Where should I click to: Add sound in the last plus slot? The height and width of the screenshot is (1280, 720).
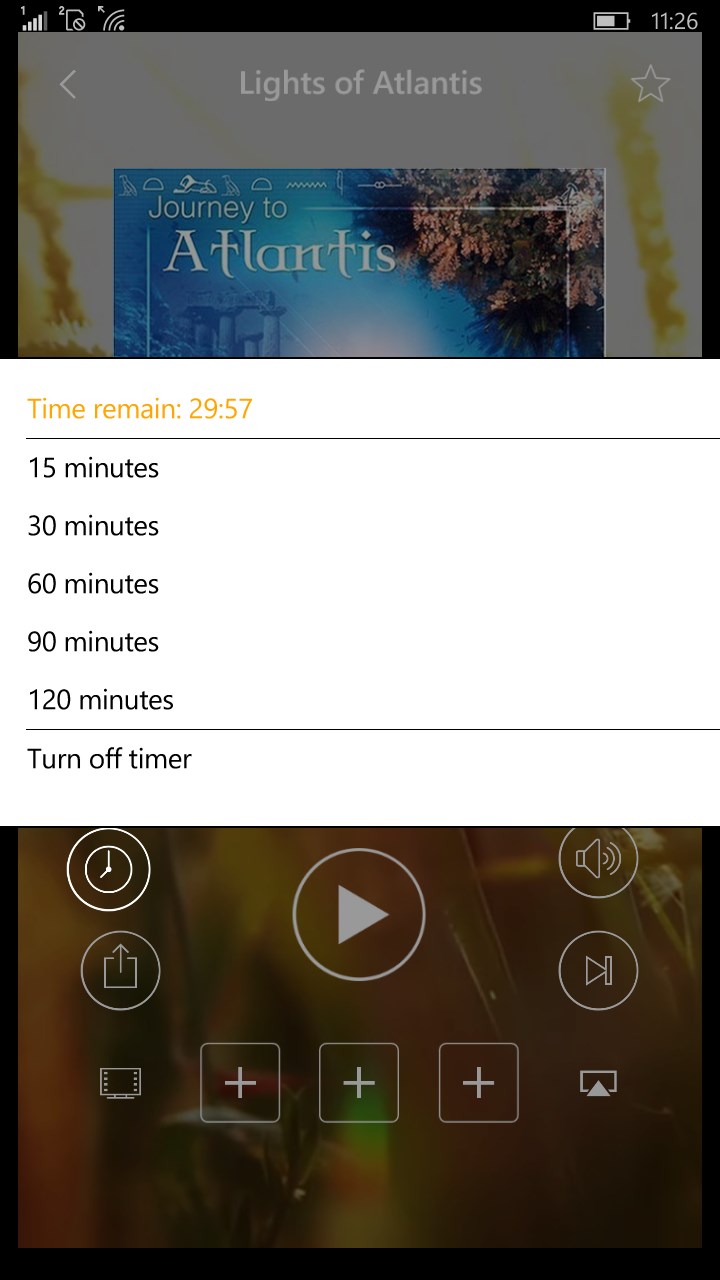[x=479, y=1083]
